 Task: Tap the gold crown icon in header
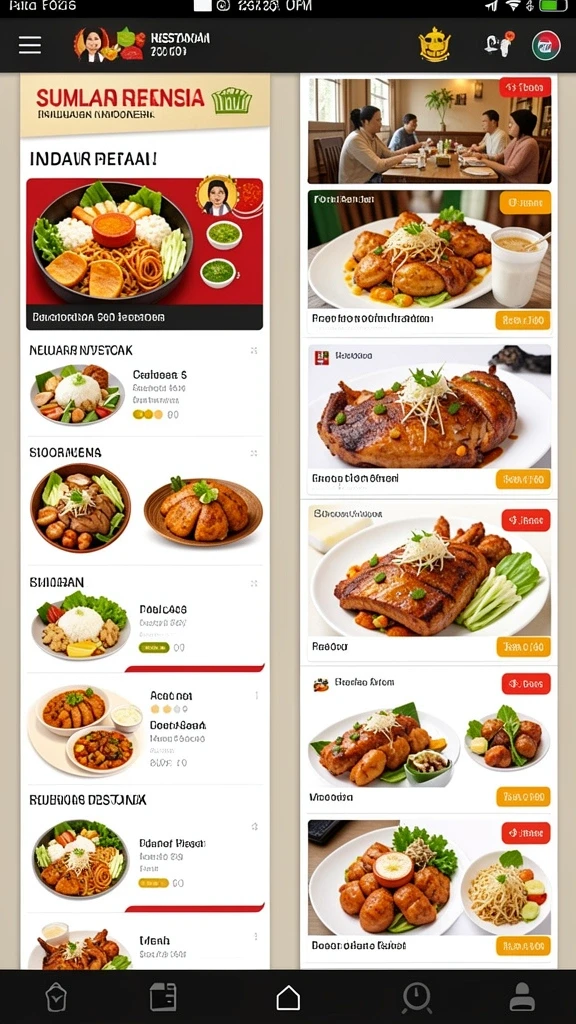[x=434, y=45]
